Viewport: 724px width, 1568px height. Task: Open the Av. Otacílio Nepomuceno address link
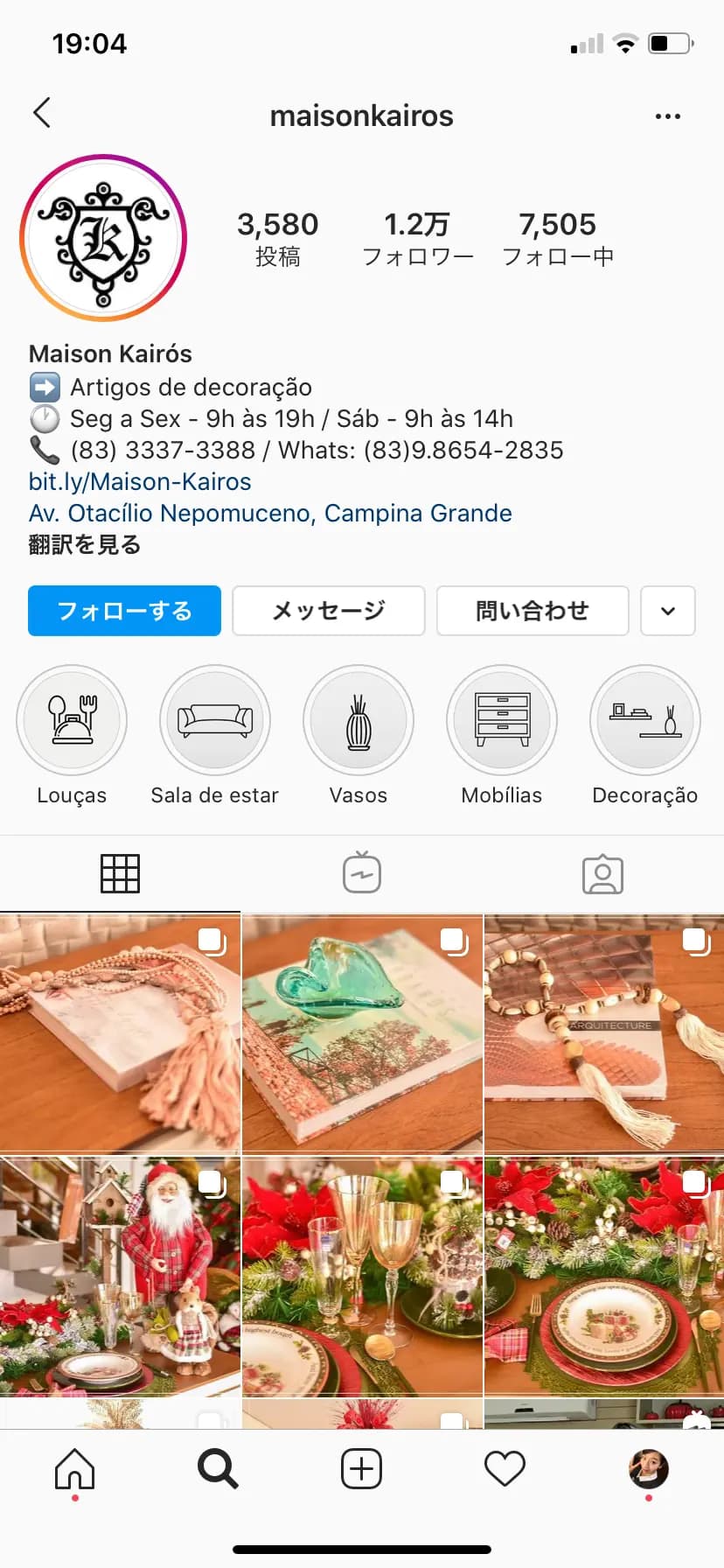(270, 514)
